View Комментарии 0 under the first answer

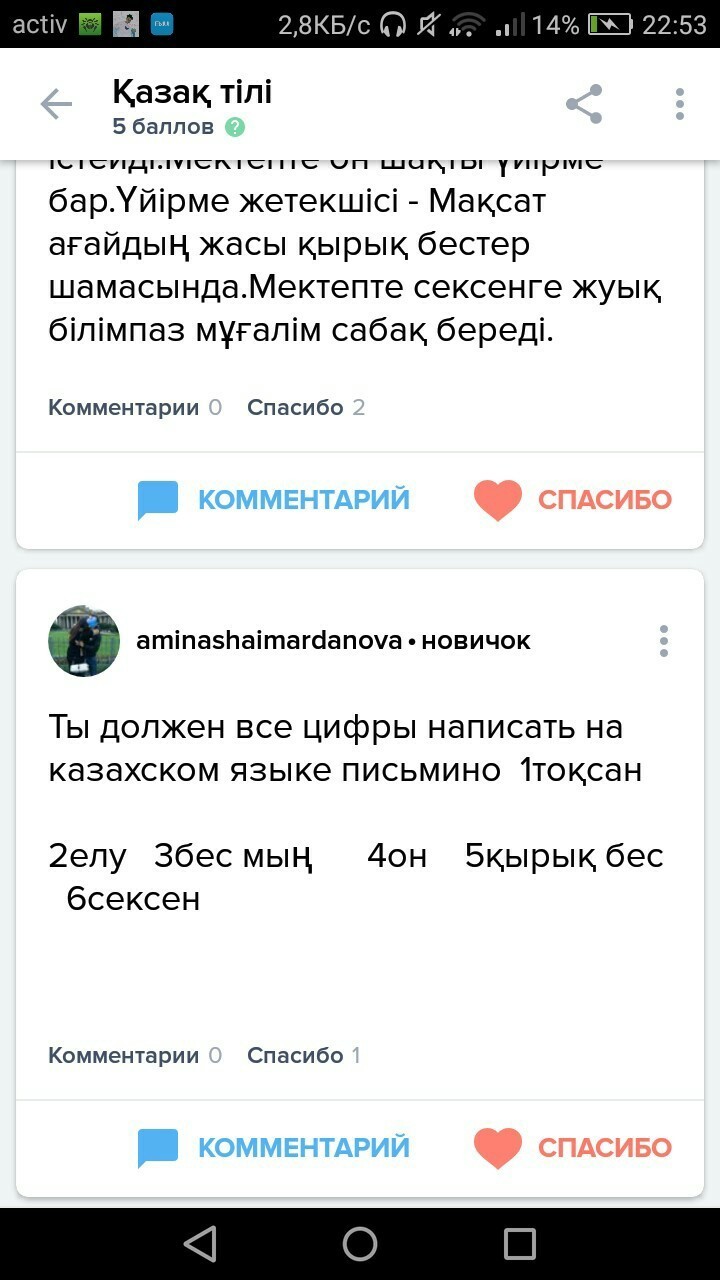coord(135,407)
